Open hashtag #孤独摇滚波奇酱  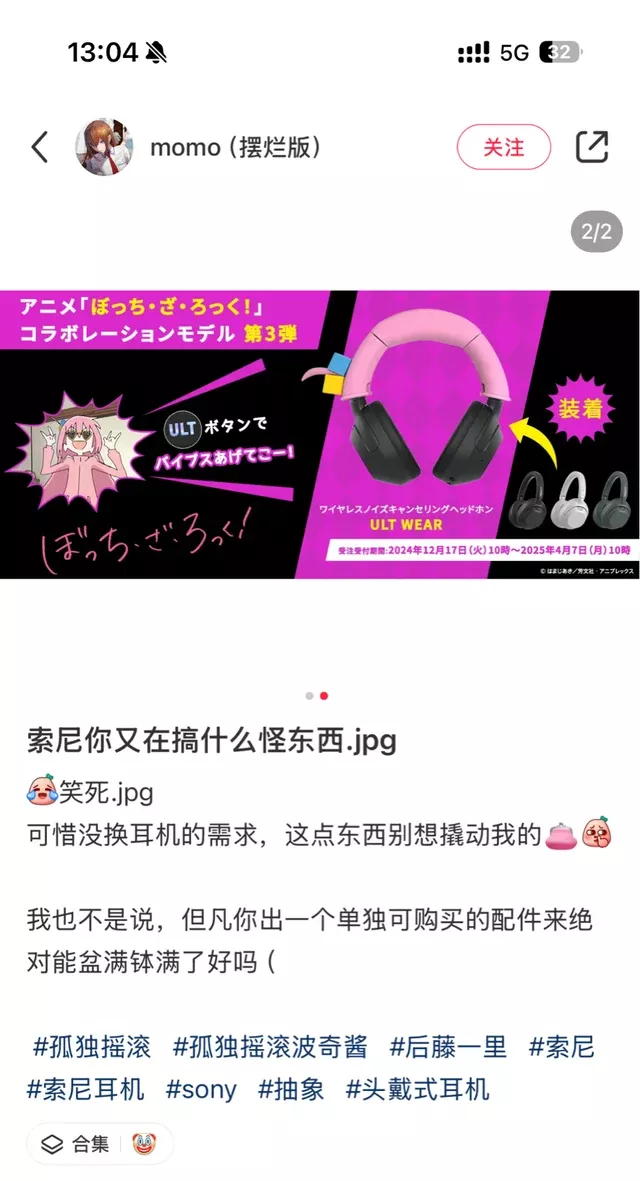pyautogui.click(x=270, y=1047)
